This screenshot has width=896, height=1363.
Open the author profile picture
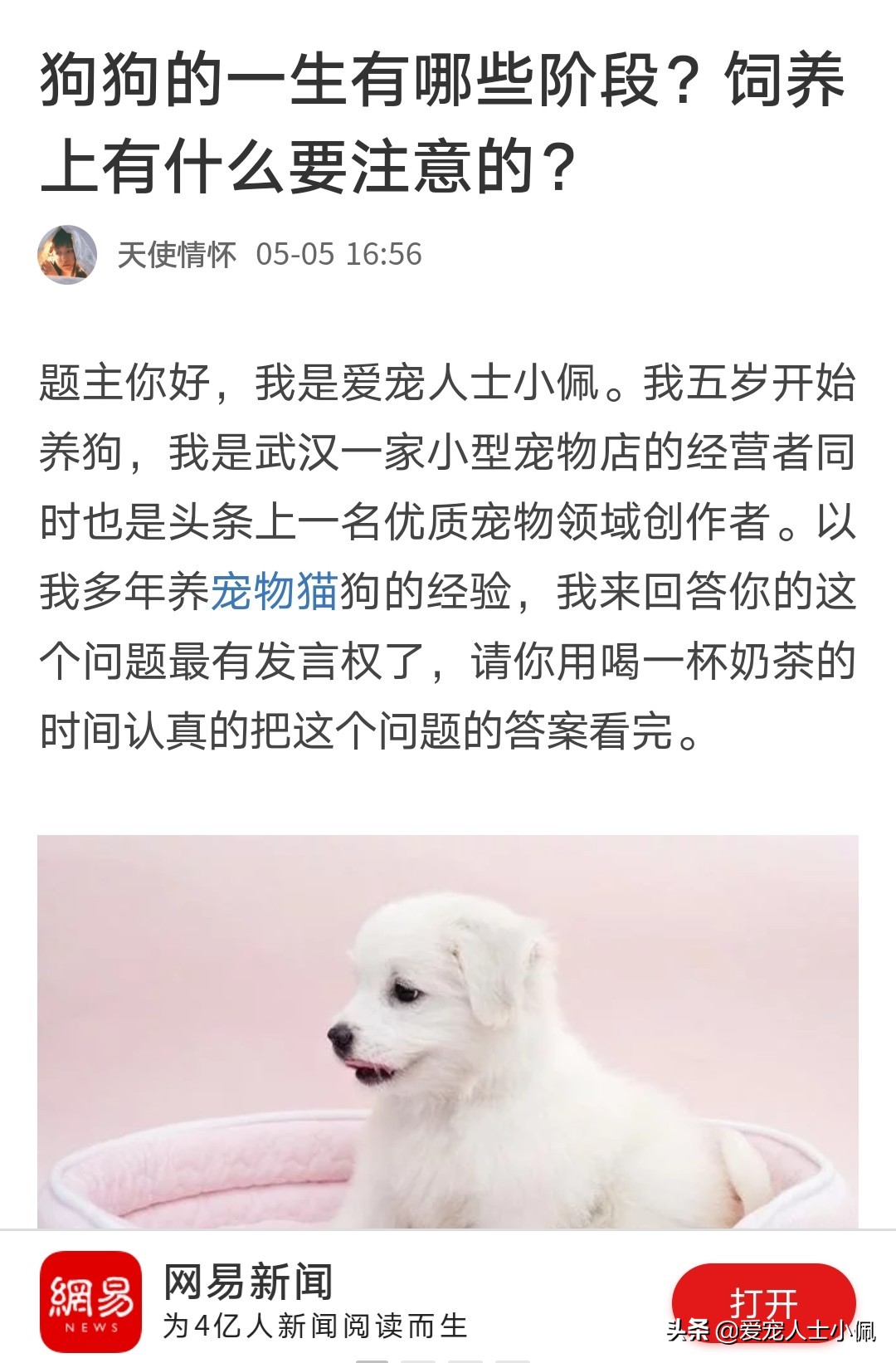pos(66,253)
